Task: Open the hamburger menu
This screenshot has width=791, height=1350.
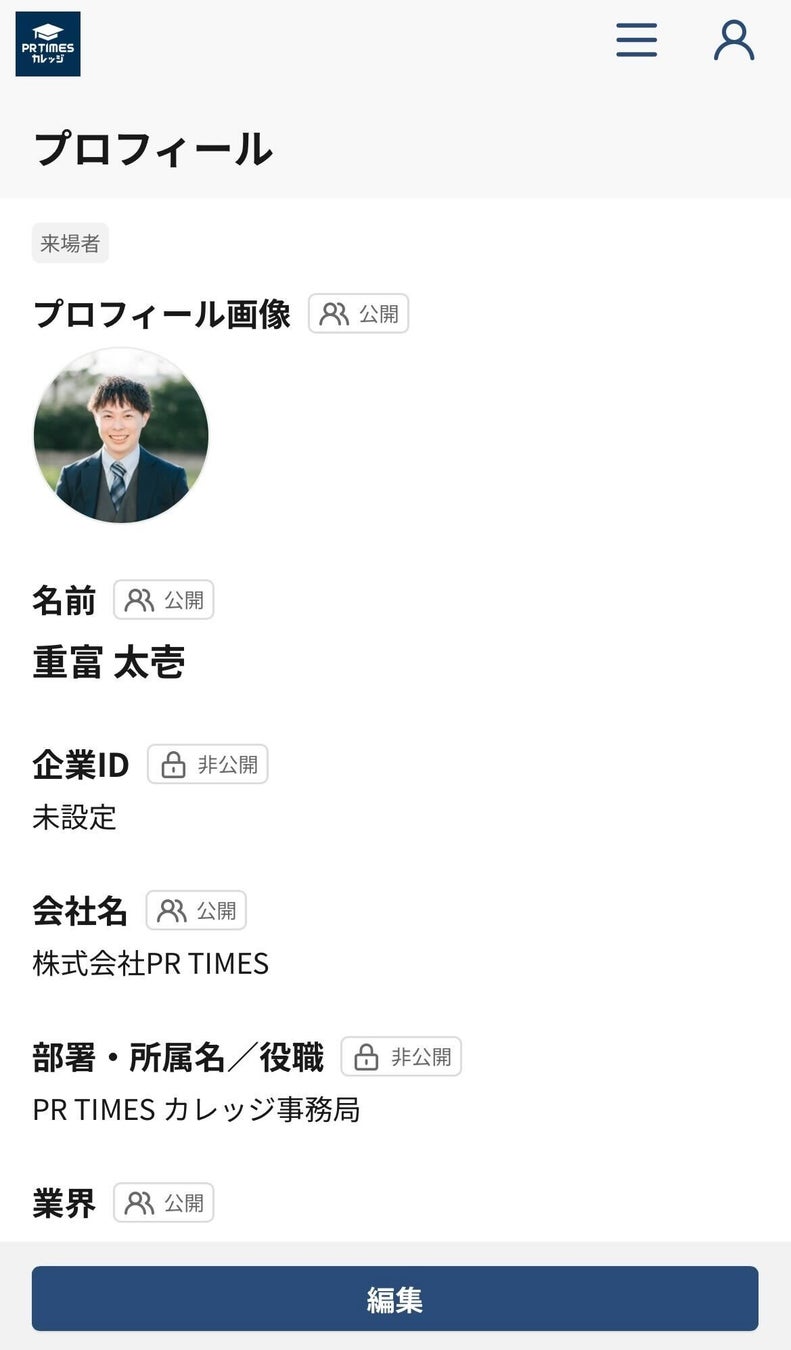Action: pyautogui.click(x=636, y=40)
